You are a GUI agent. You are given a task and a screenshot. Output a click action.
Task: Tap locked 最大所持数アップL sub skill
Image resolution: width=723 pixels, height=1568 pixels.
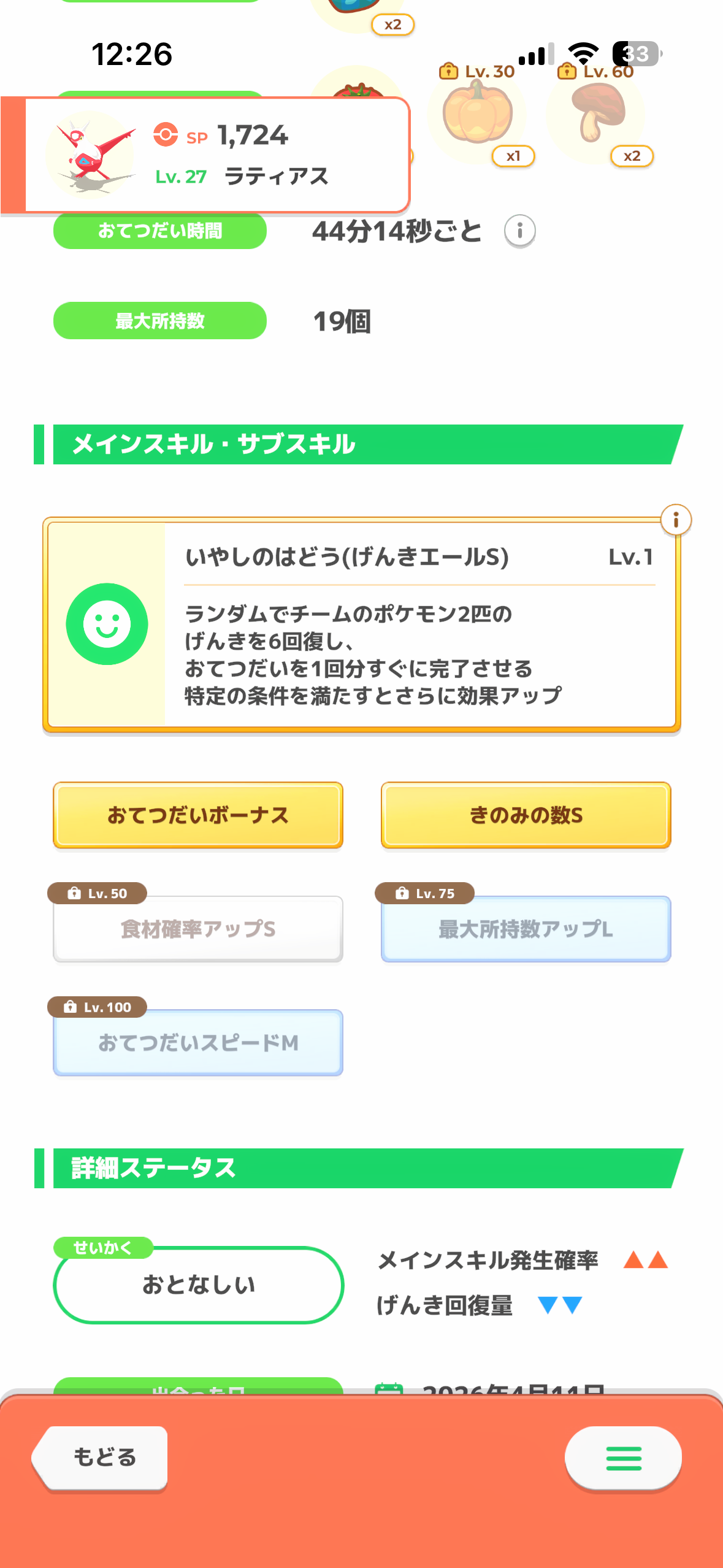[x=526, y=929]
